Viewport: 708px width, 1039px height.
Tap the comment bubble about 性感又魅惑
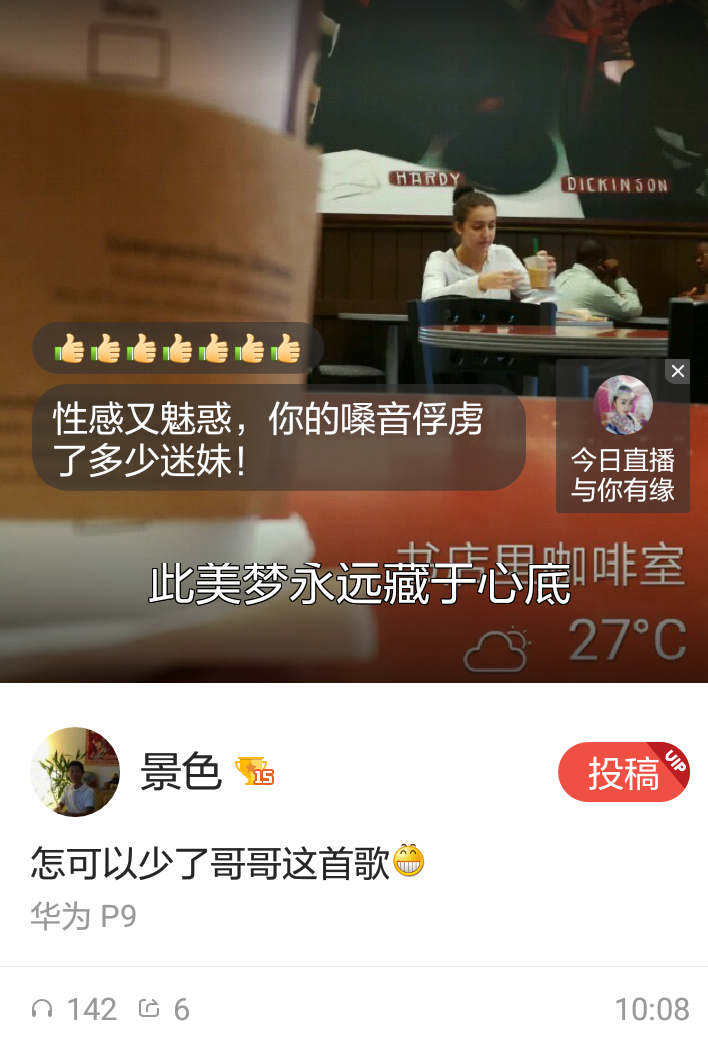(278, 437)
